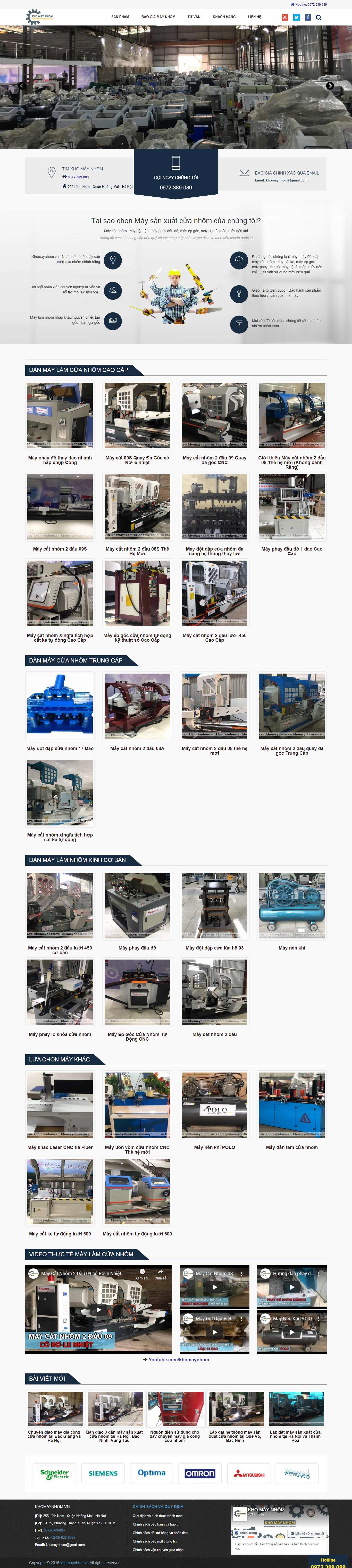Select LIÊN HỆ in the top menu
The width and height of the screenshot is (352, 1568).
click(255, 17)
